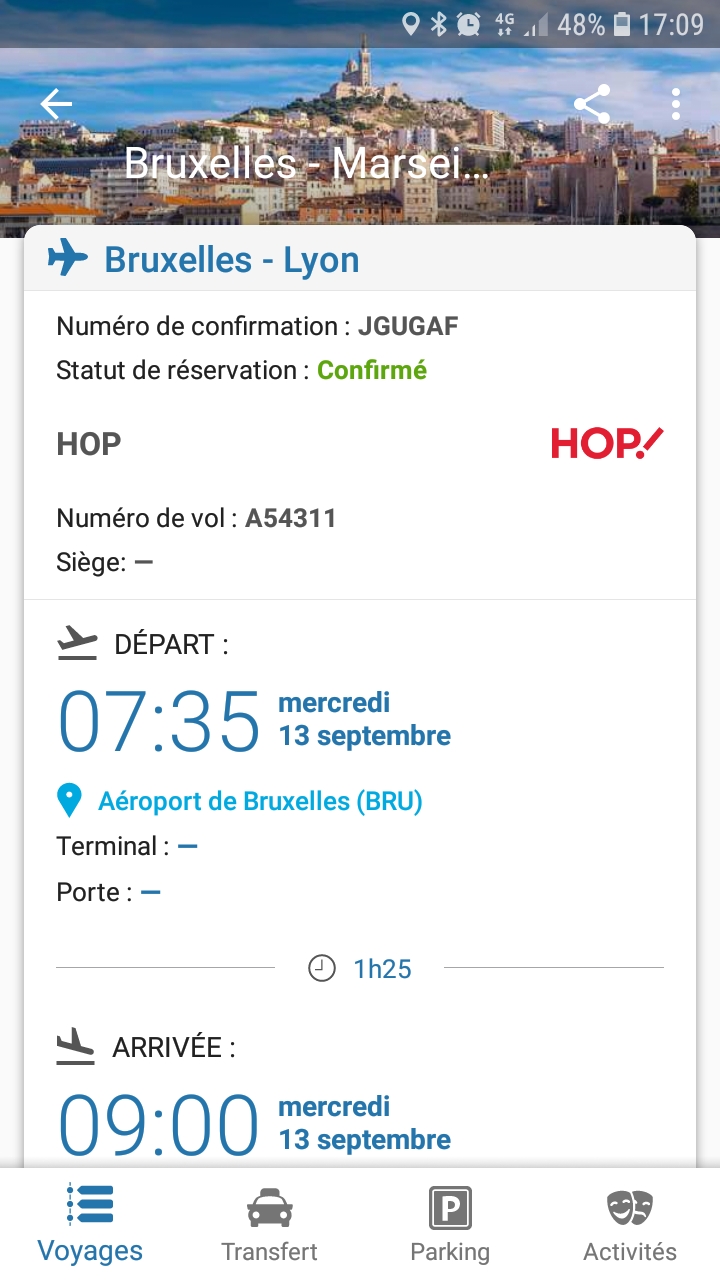This screenshot has width=720, height=1280.
Task: Switch to the Voyages tab
Action: click(90, 1224)
